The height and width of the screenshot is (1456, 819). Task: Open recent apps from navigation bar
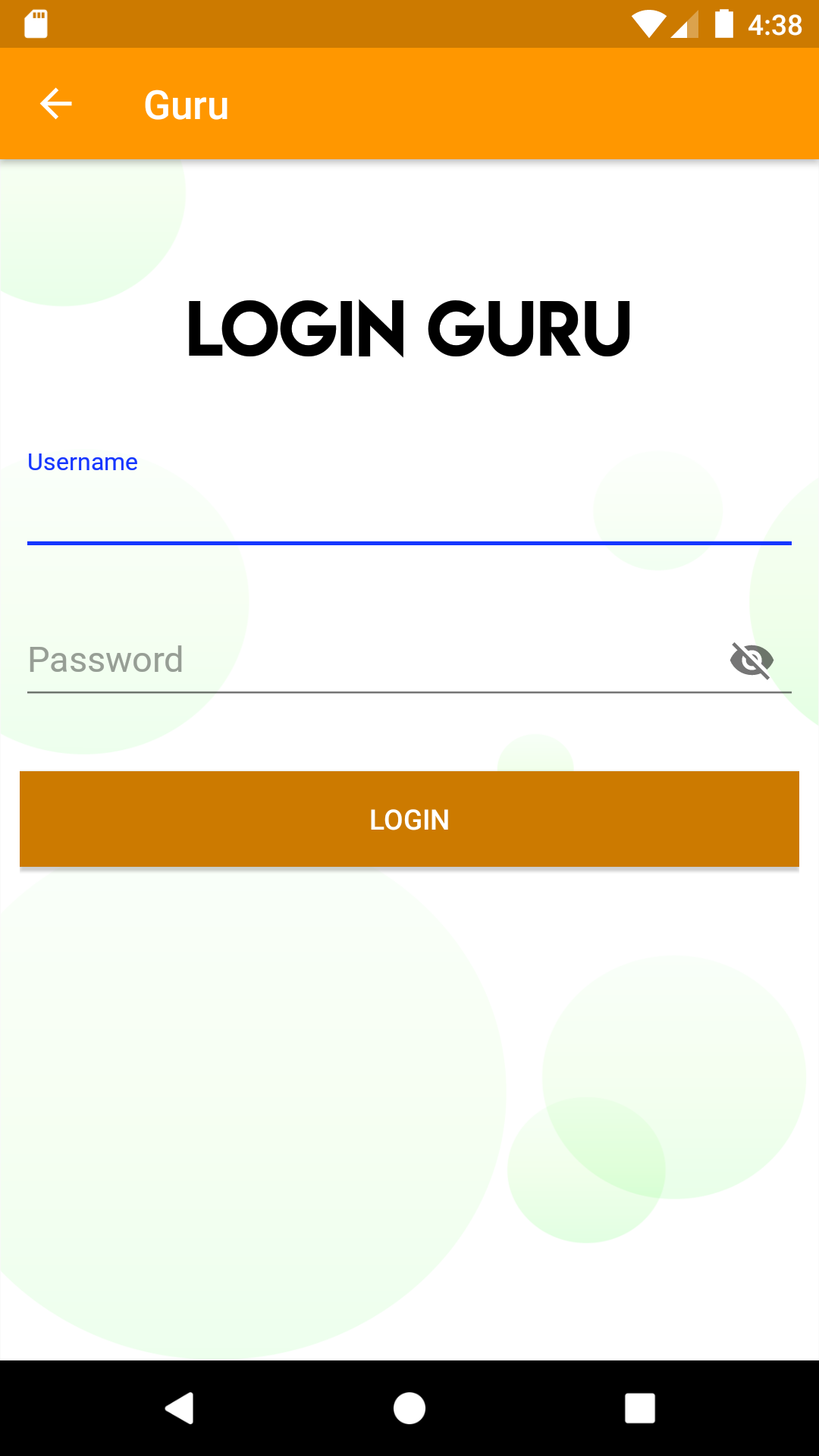click(639, 1408)
